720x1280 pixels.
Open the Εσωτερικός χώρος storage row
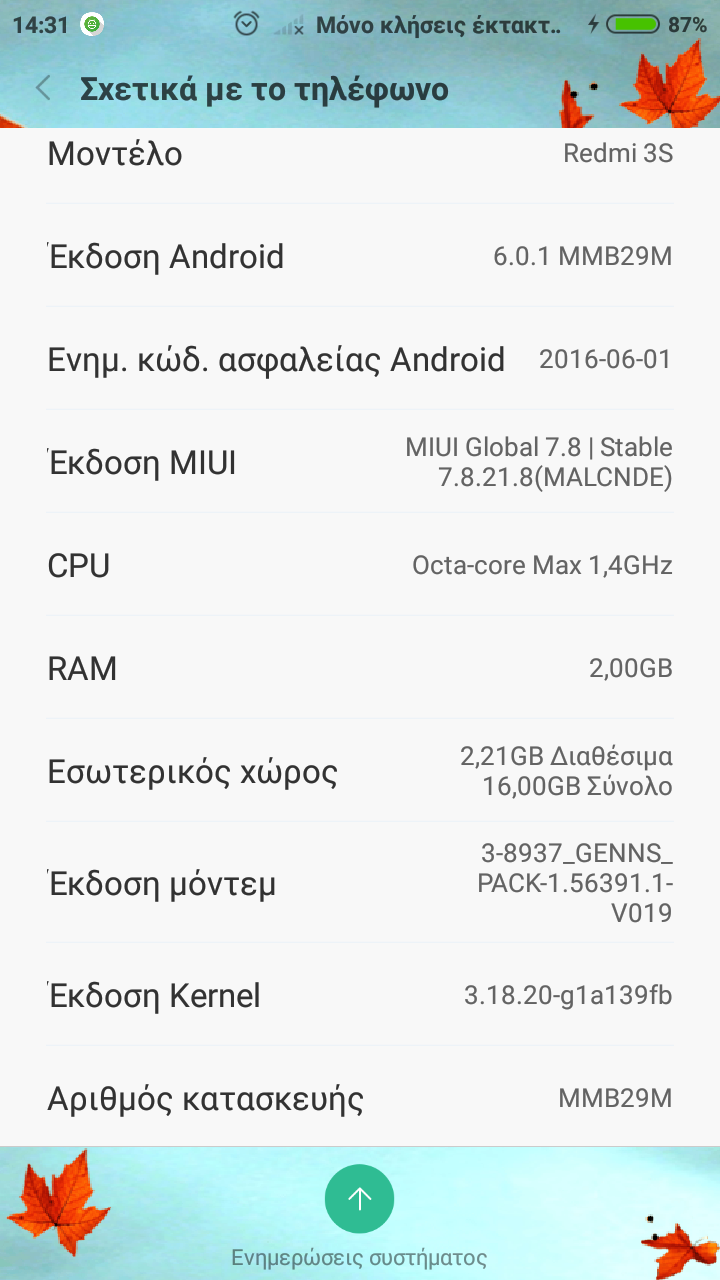click(x=360, y=771)
